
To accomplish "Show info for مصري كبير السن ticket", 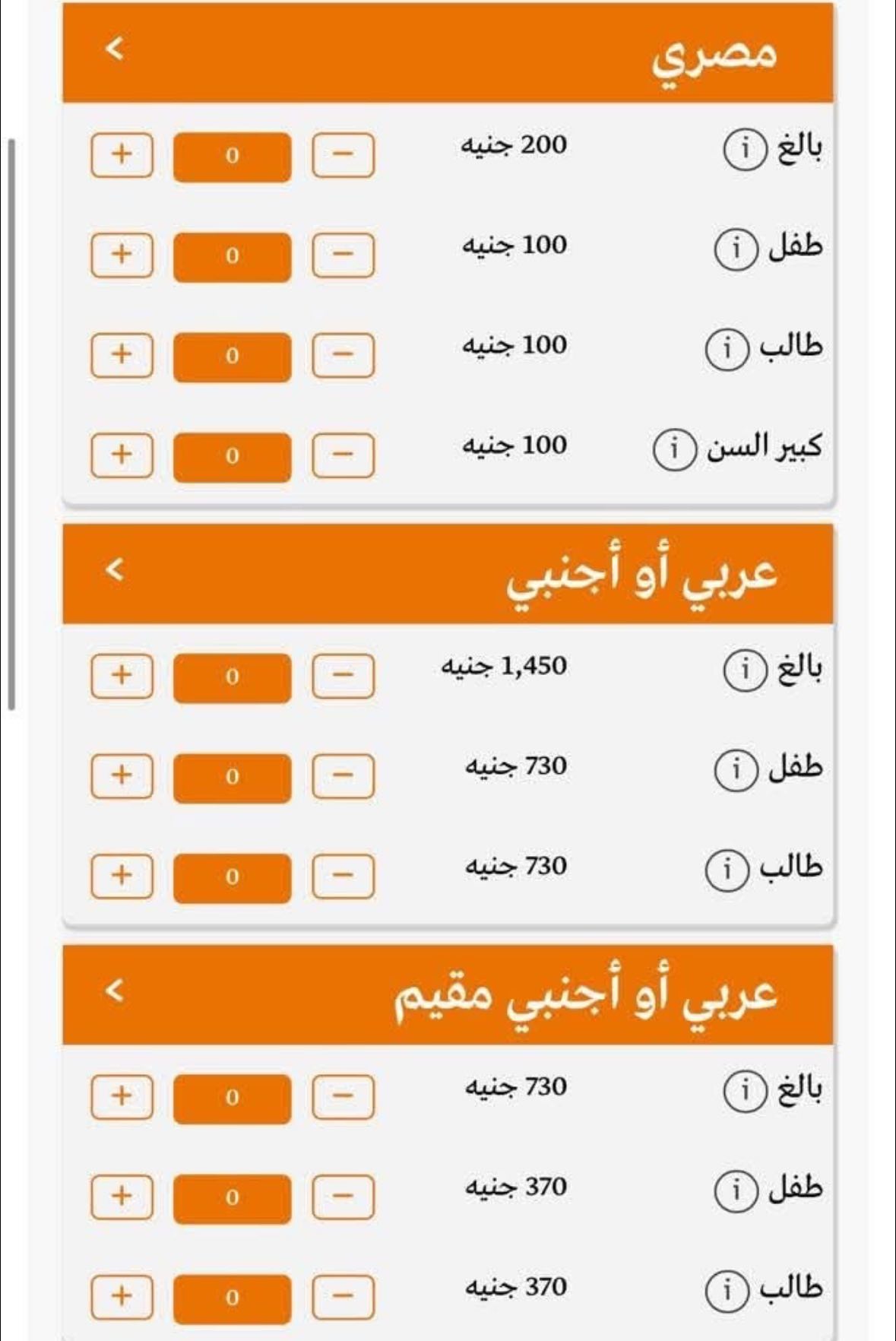I will pyautogui.click(x=674, y=449).
